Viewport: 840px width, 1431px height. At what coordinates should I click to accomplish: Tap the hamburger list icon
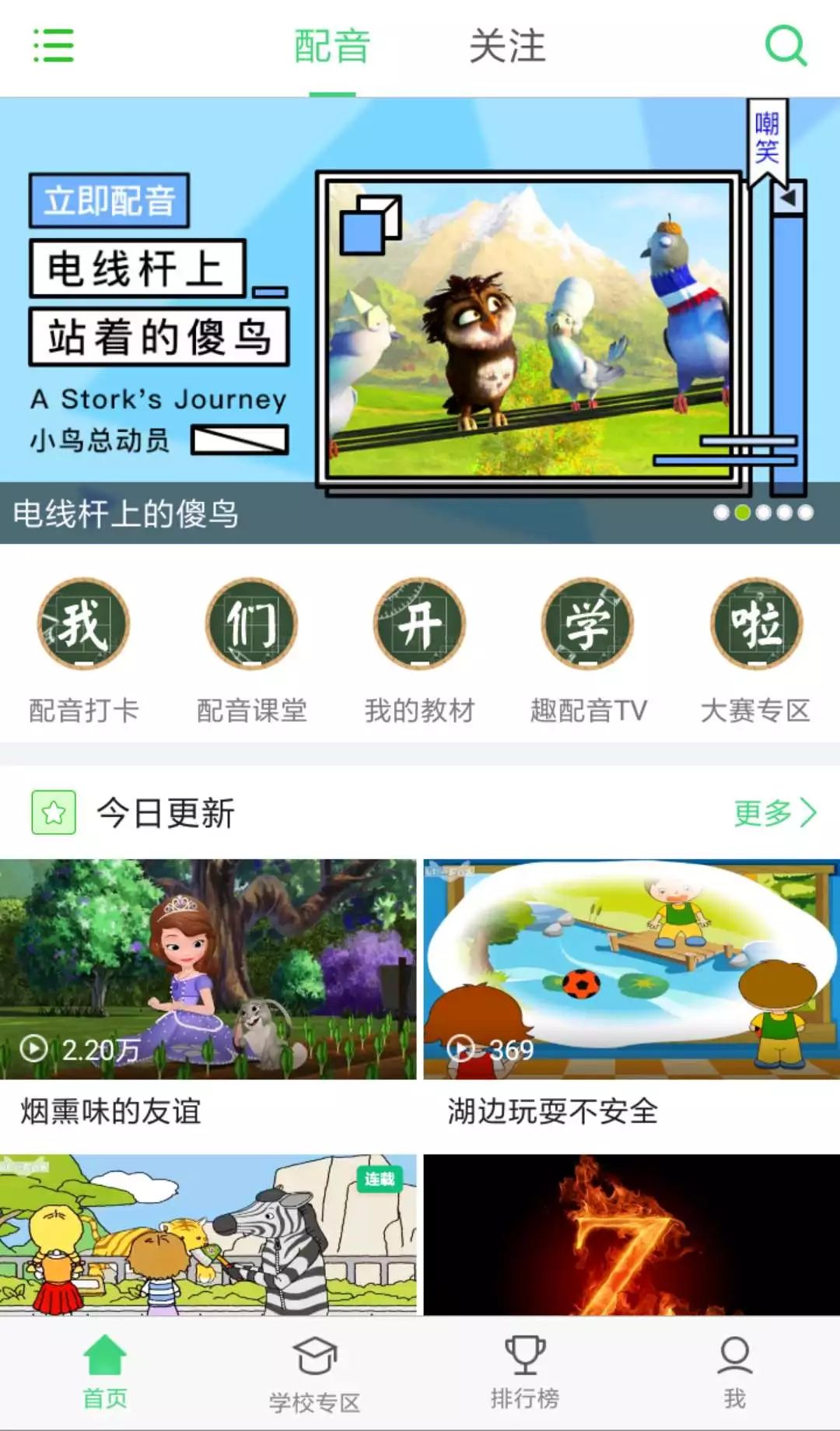click(x=51, y=47)
